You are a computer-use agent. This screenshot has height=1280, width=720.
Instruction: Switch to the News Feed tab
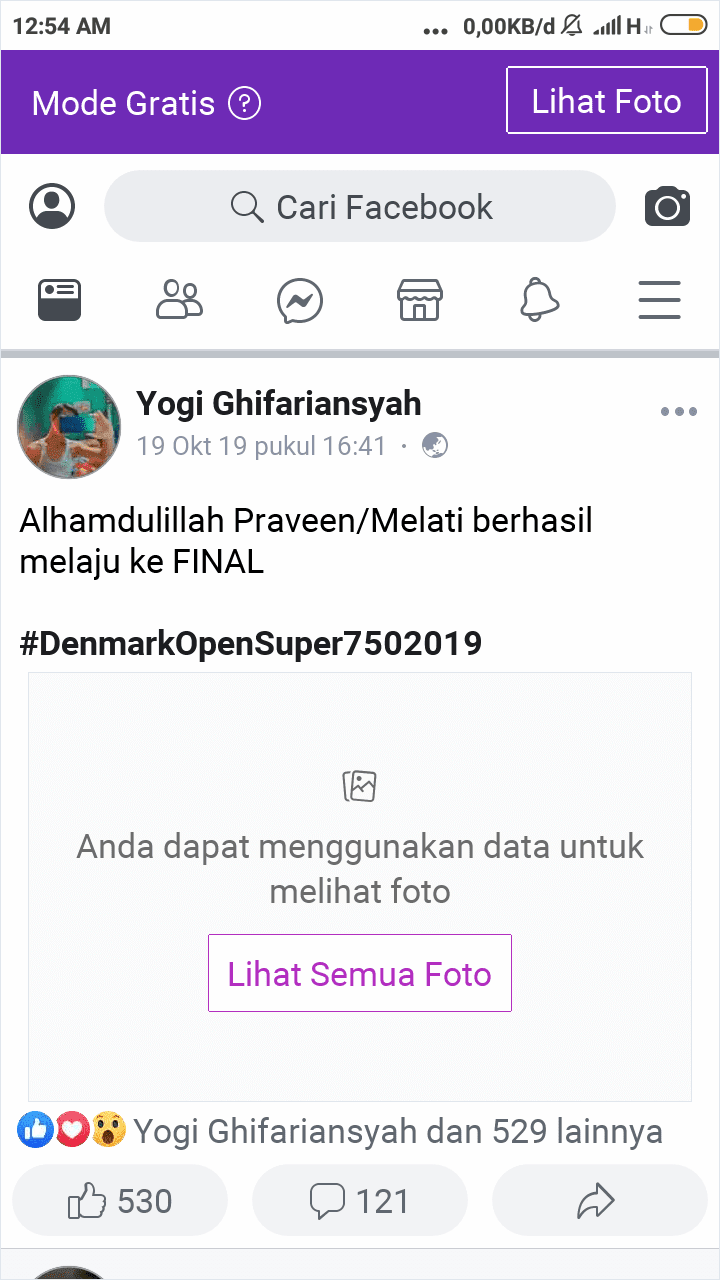coord(60,300)
